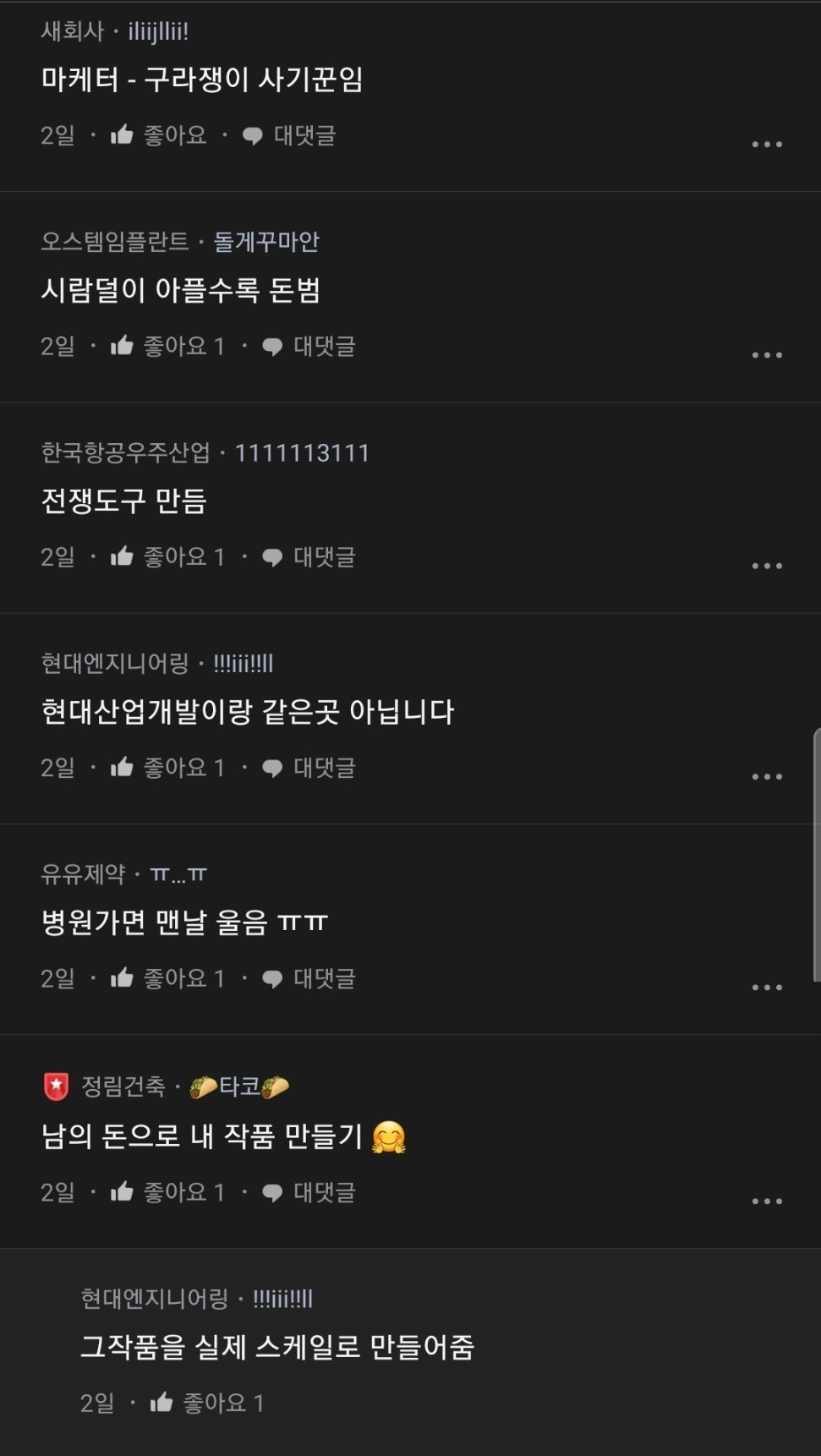Like the 마케터 - 구라쟁이 사기꾼임 comment
The height and width of the screenshot is (1456, 821).
click(158, 135)
